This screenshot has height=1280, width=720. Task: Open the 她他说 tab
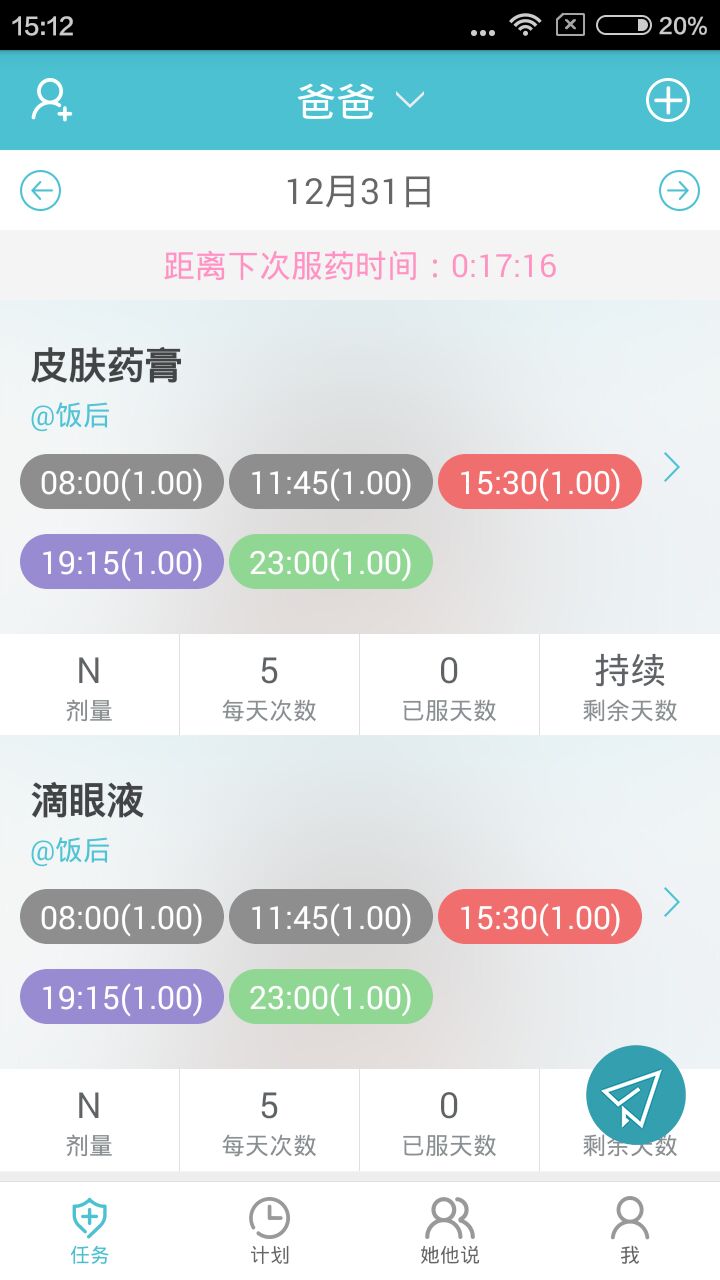[x=450, y=1231]
